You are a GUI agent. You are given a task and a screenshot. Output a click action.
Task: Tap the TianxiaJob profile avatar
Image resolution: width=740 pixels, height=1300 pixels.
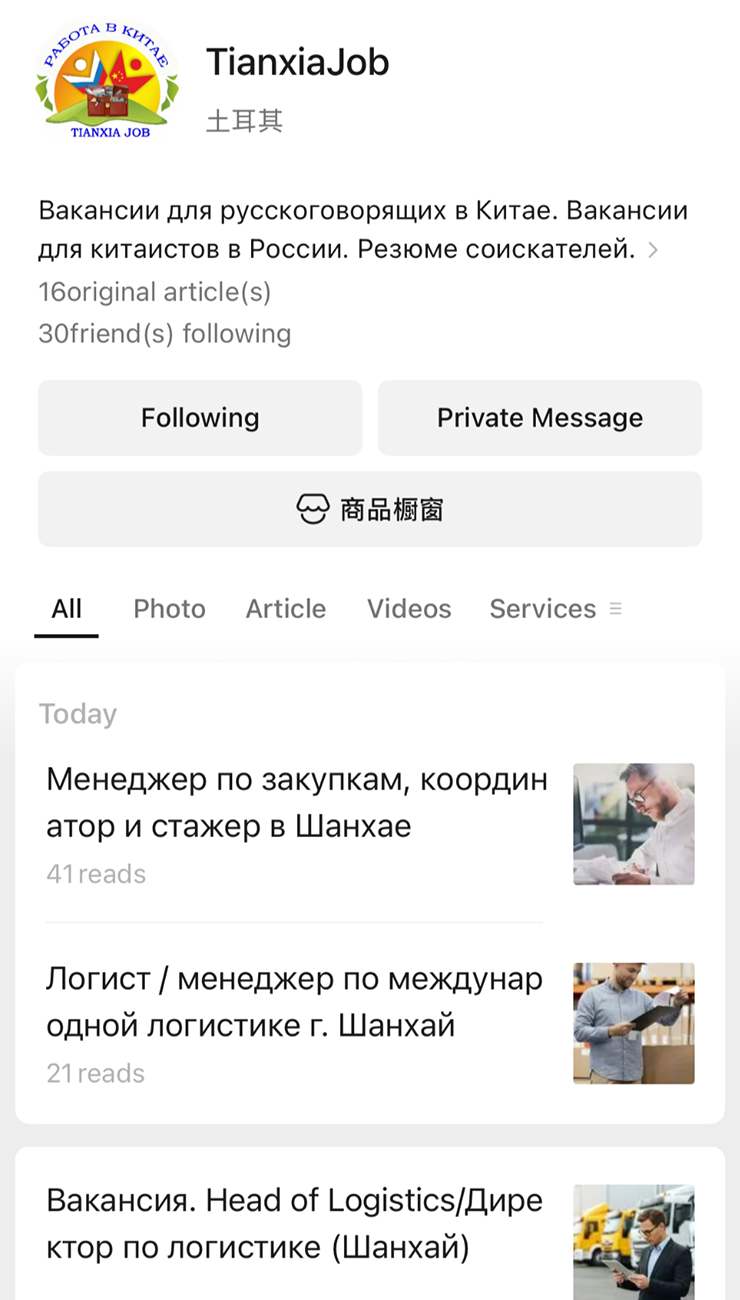[107, 80]
